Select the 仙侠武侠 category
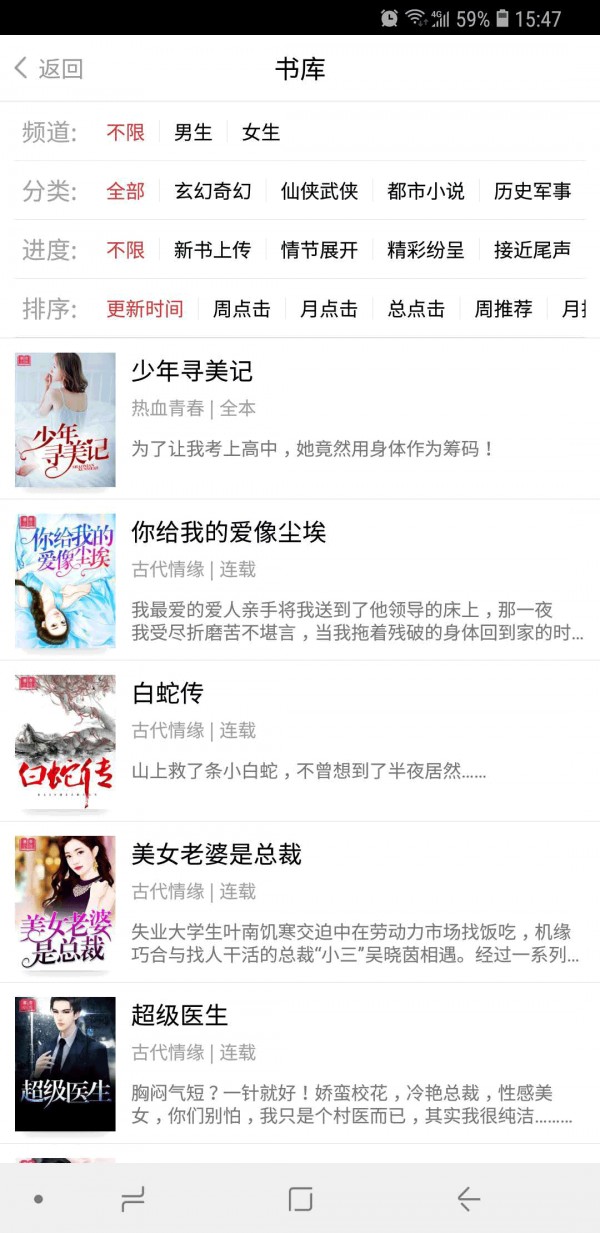The height and width of the screenshot is (1233, 600). [320, 191]
